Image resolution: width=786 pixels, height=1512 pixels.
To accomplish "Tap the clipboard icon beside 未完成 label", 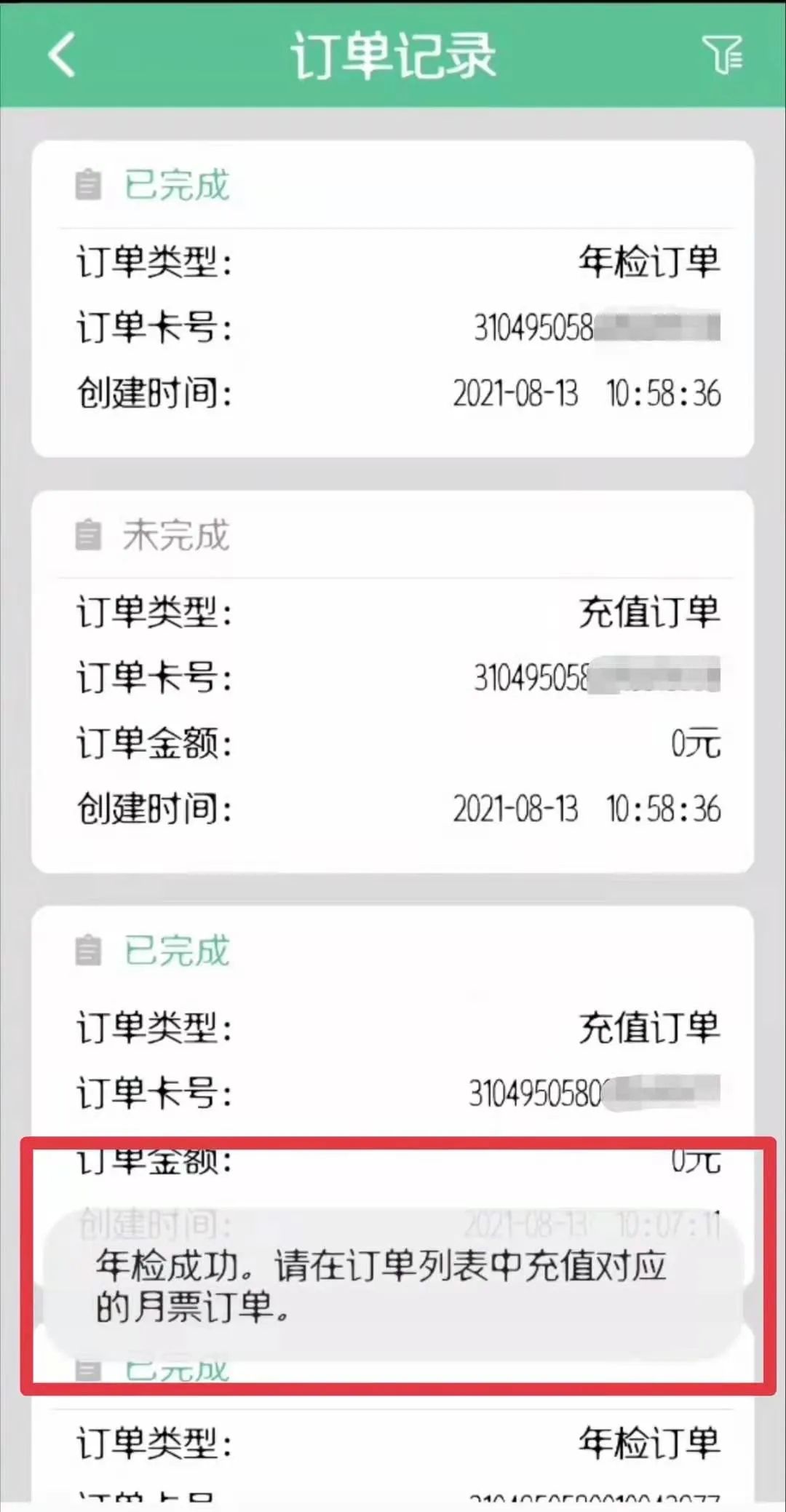I will click(x=89, y=537).
